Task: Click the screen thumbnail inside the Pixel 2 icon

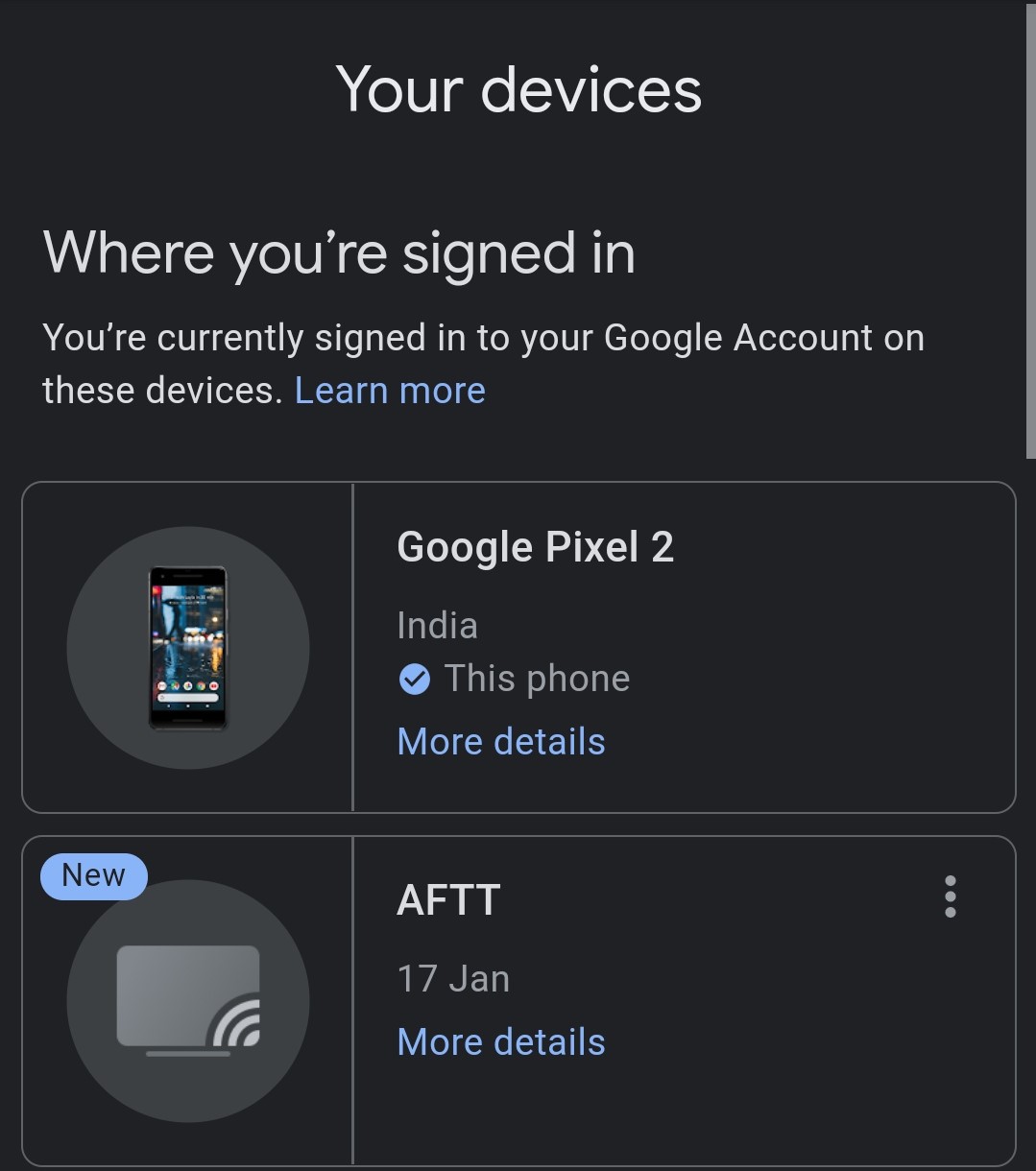Action: point(188,641)
